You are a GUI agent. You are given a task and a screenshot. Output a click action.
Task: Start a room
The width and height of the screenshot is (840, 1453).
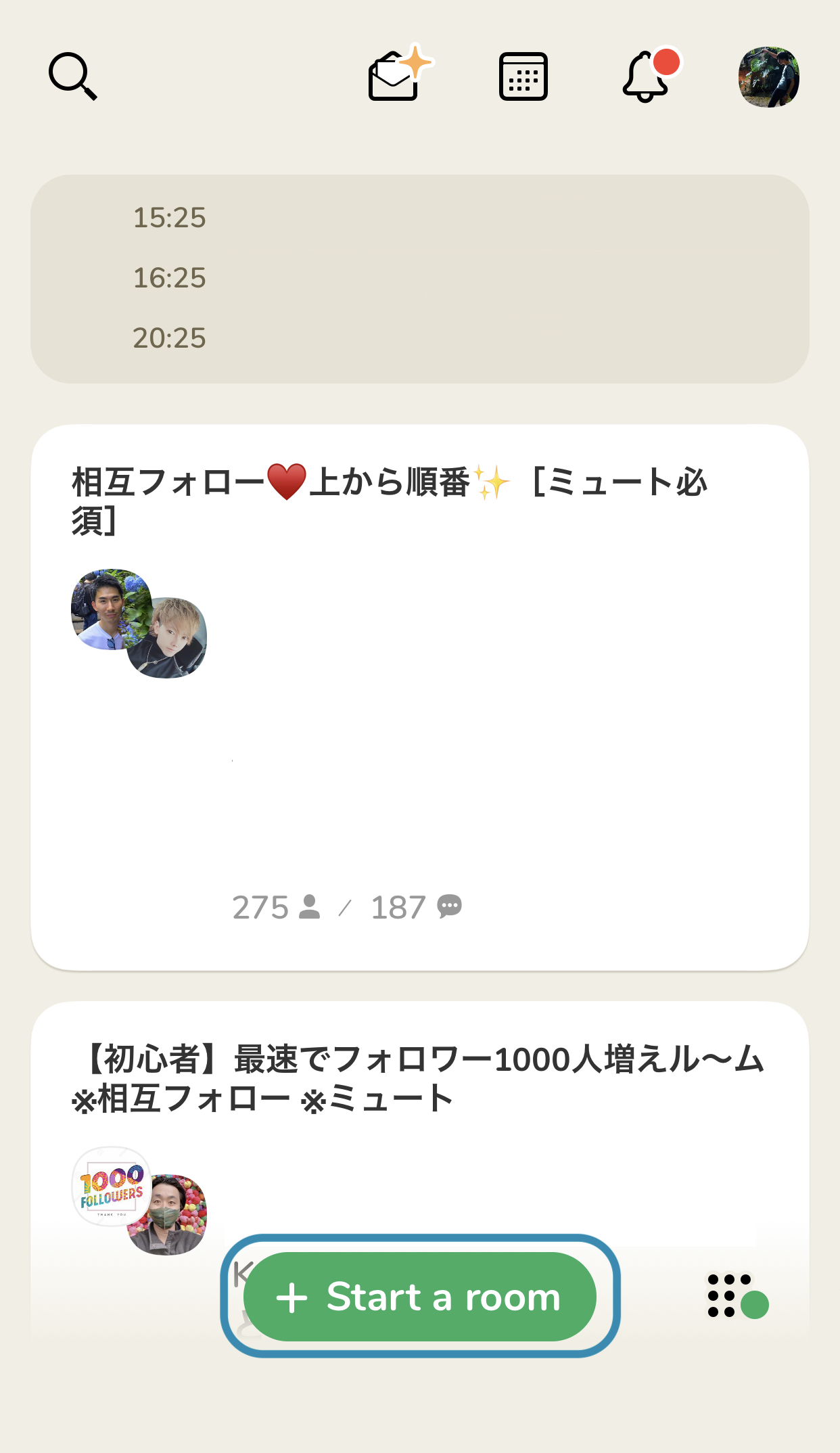pyautogui.click(x=420, y=1296)
